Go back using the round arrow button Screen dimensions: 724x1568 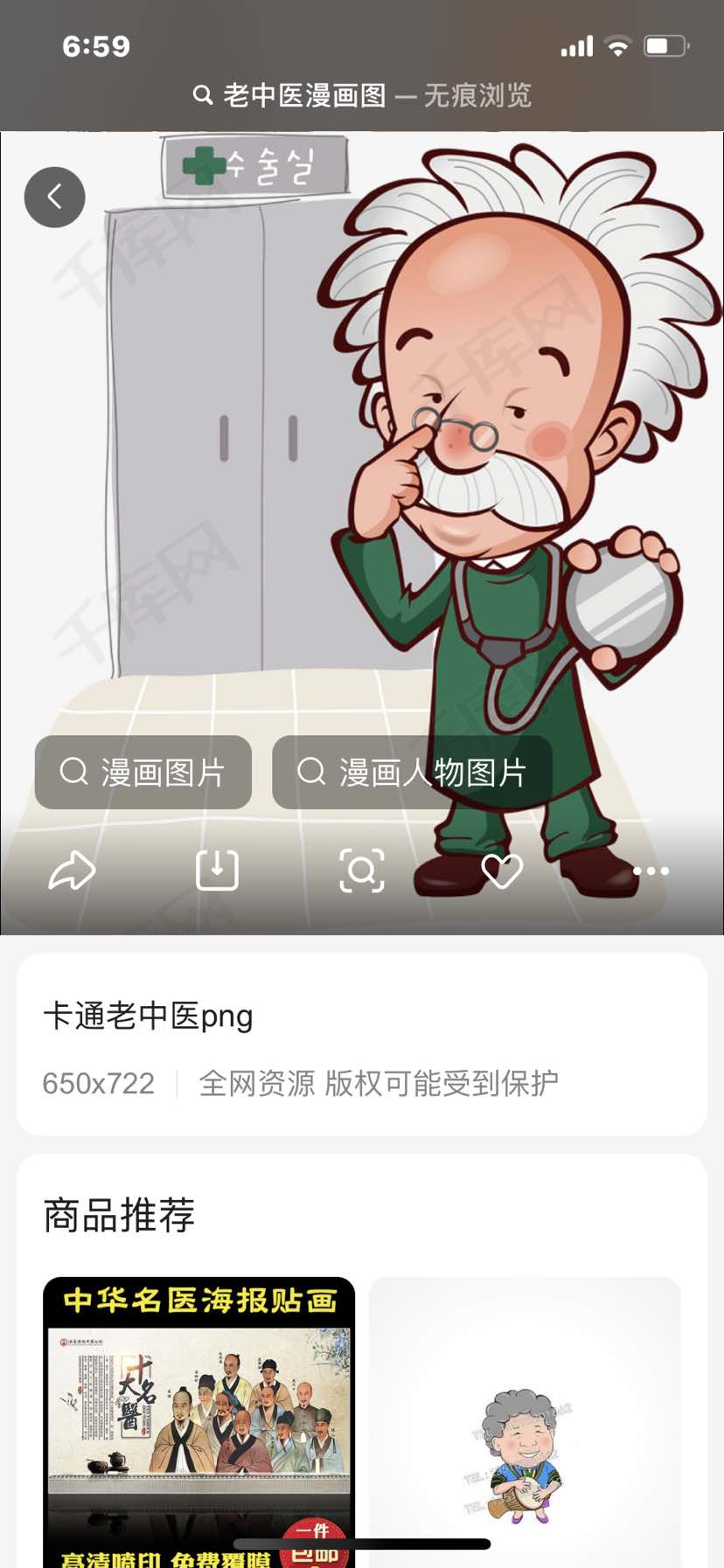tap(54, 198)
